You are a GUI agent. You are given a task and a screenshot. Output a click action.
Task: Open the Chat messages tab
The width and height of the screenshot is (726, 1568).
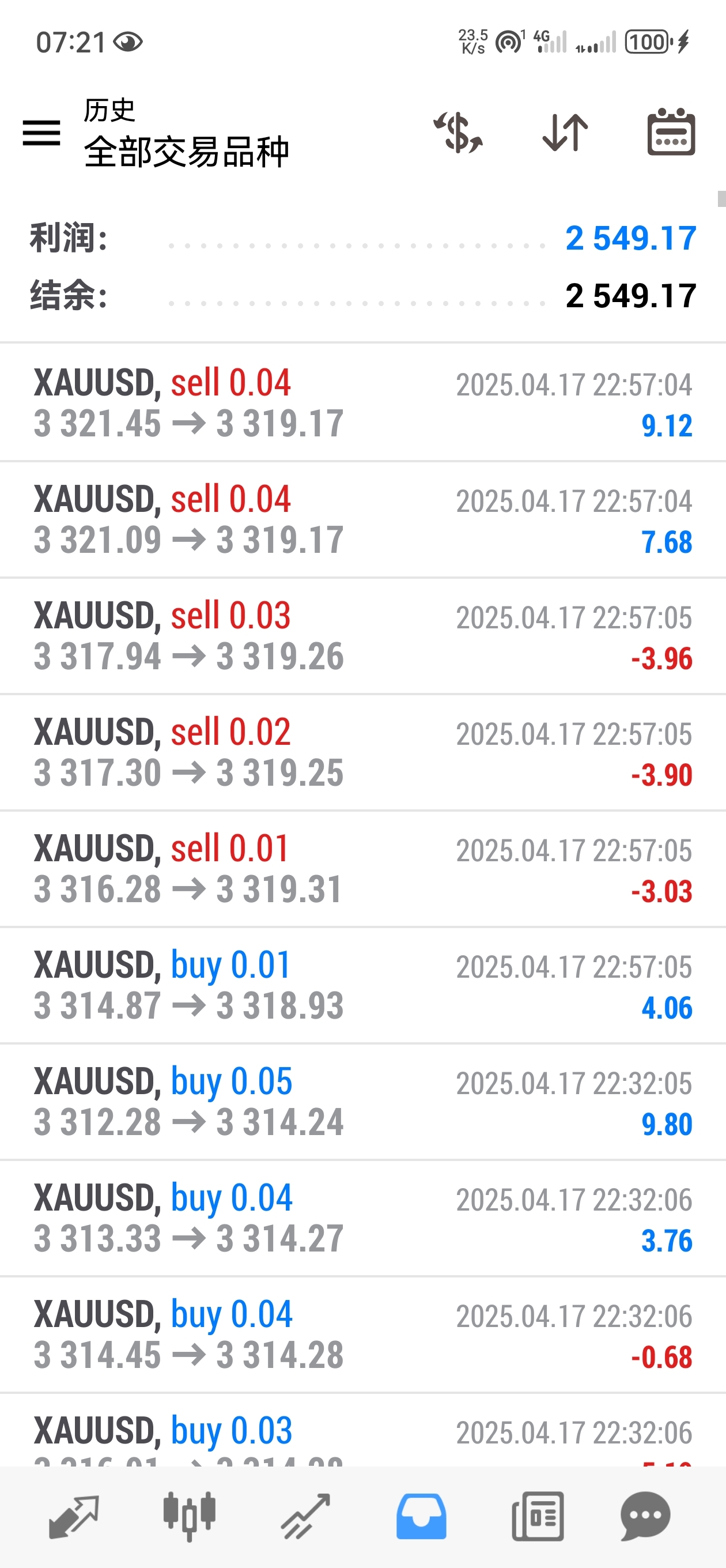(646, 1516)
